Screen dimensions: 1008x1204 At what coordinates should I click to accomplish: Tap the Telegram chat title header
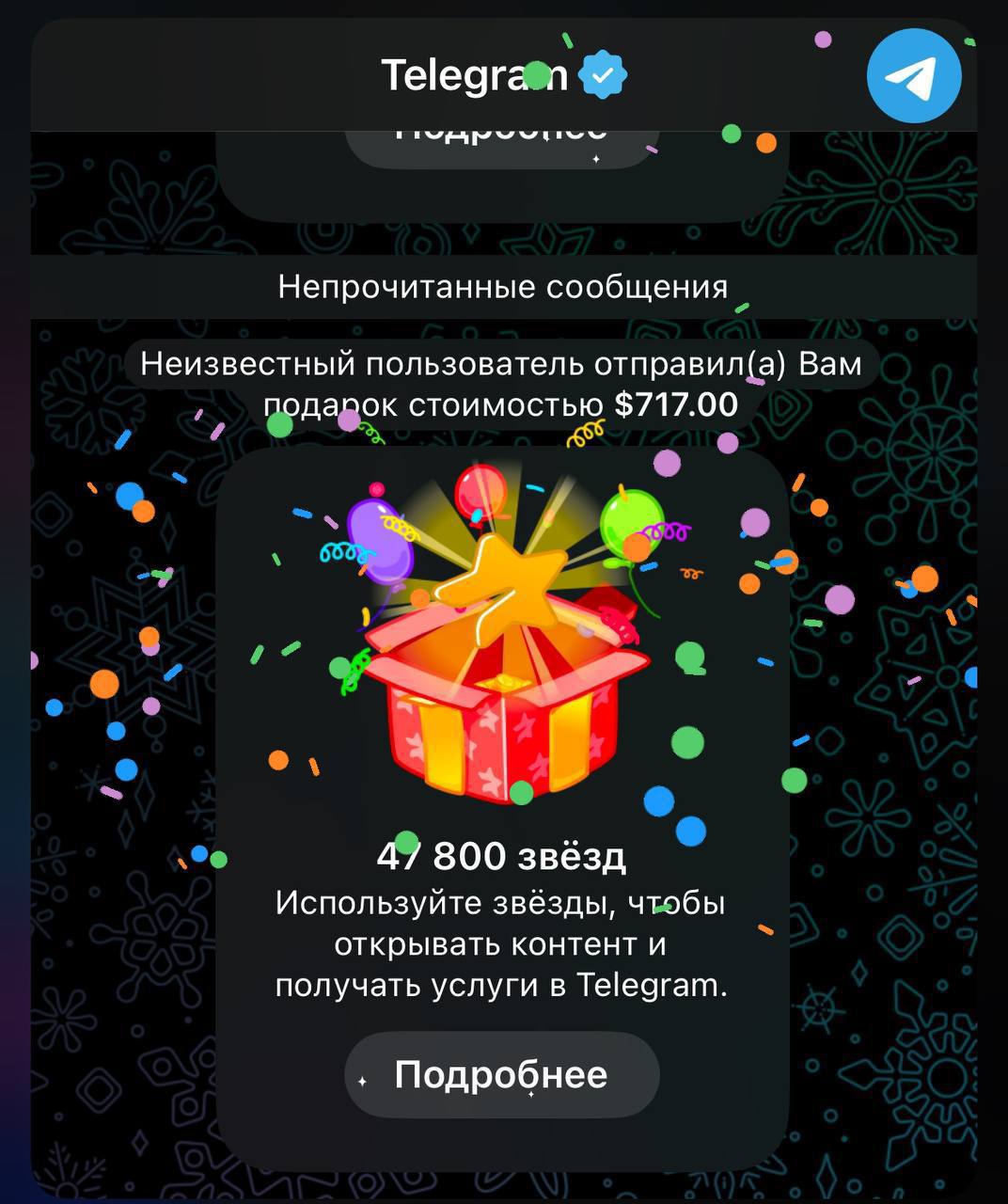(475, 75)
